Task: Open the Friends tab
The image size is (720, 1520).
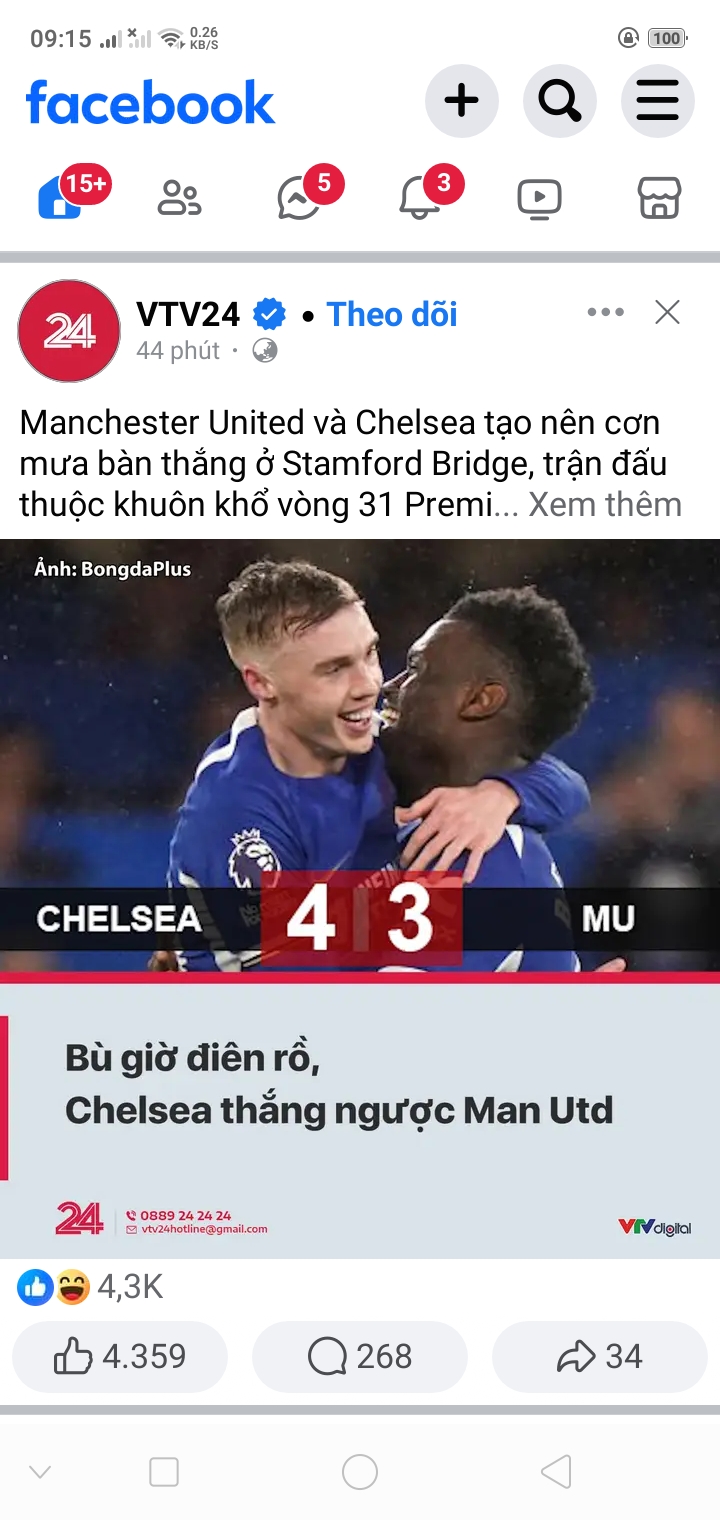Action: [x=180, y=198]
